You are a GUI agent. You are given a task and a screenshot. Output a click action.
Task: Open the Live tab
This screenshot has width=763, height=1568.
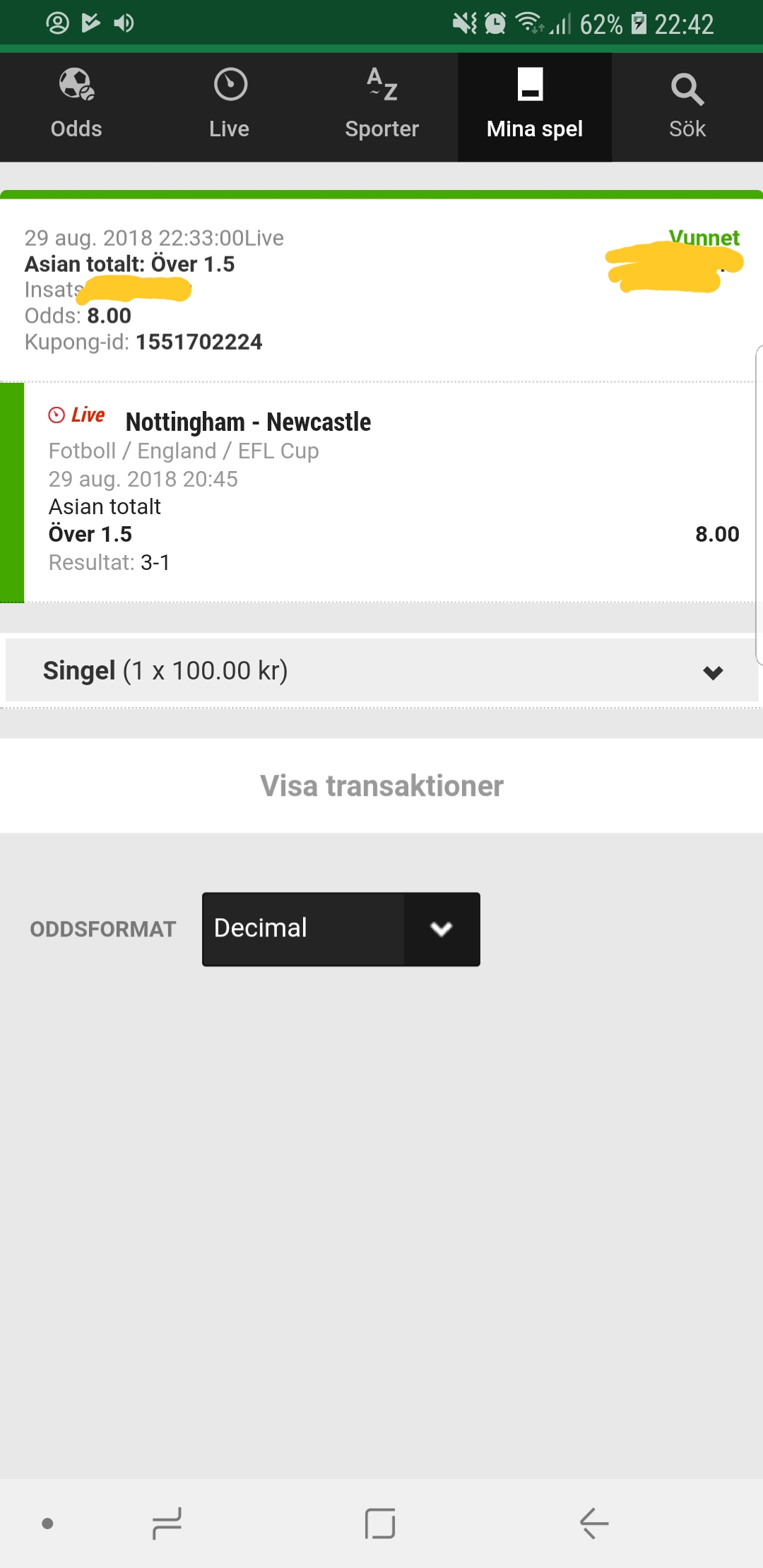pyautogui.click(x=229, y=107)
